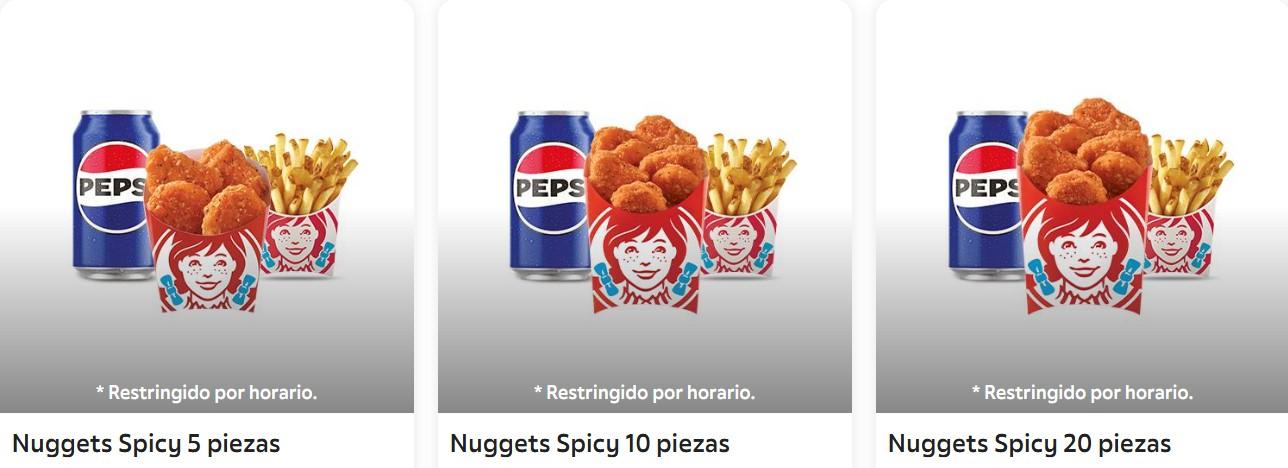Viewport: 1288px width, 468px height.
Task: View the Nuggets Spicy 20 piezas item
Action: [1082, 220]
